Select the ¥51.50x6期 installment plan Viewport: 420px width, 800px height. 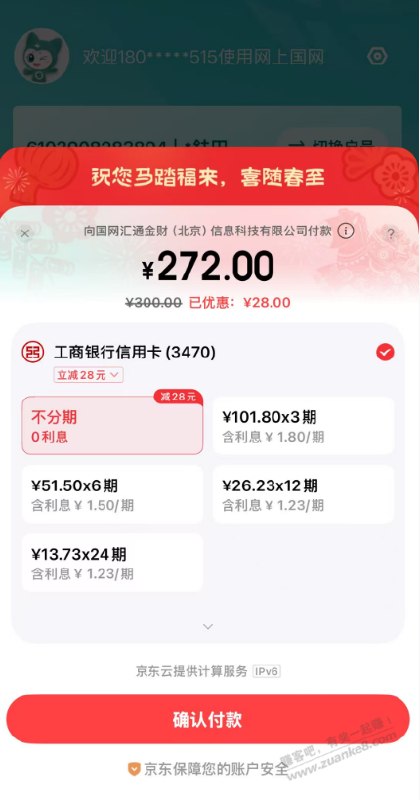(112, 494)
